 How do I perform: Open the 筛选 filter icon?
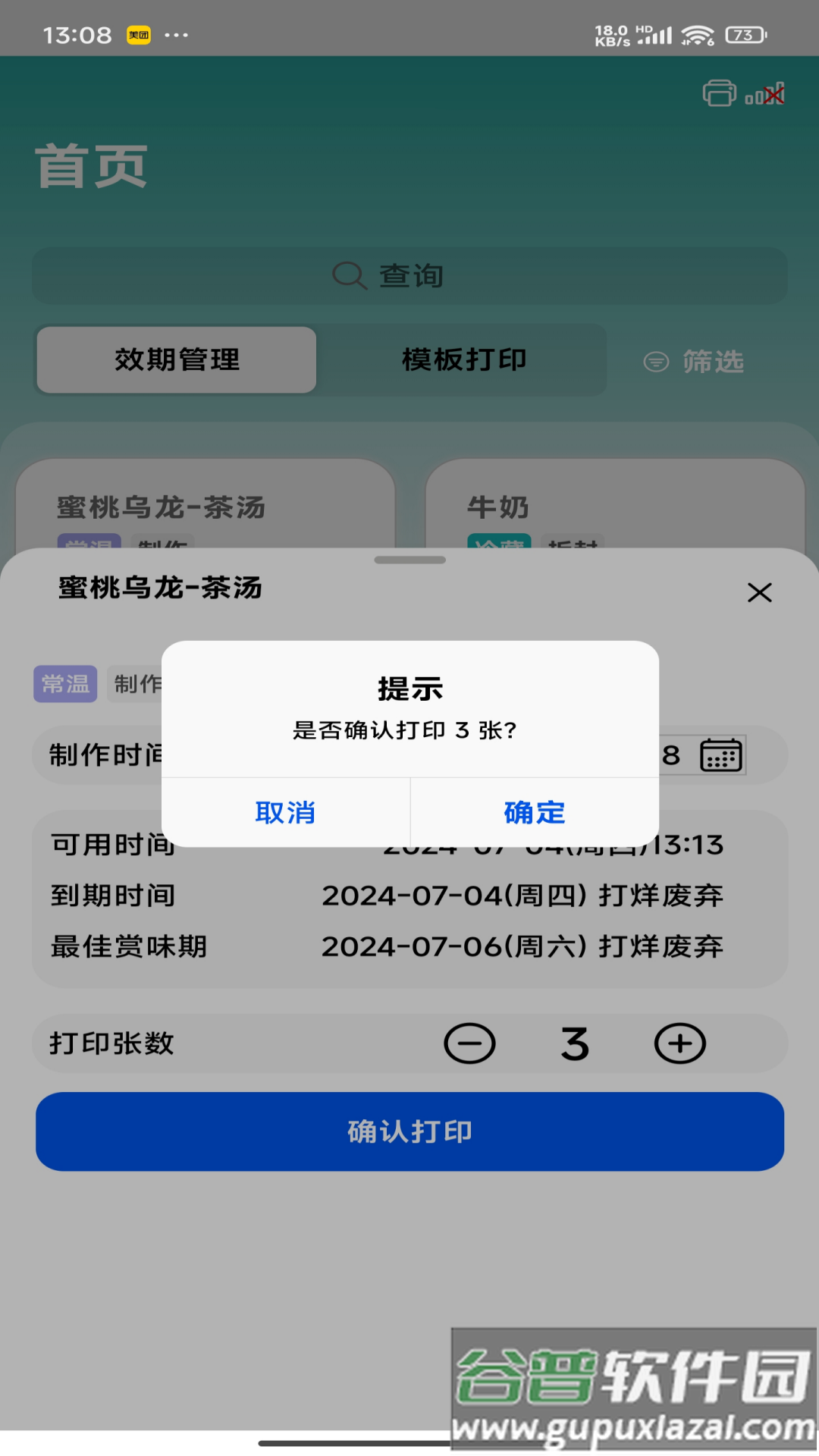[655, 361]
